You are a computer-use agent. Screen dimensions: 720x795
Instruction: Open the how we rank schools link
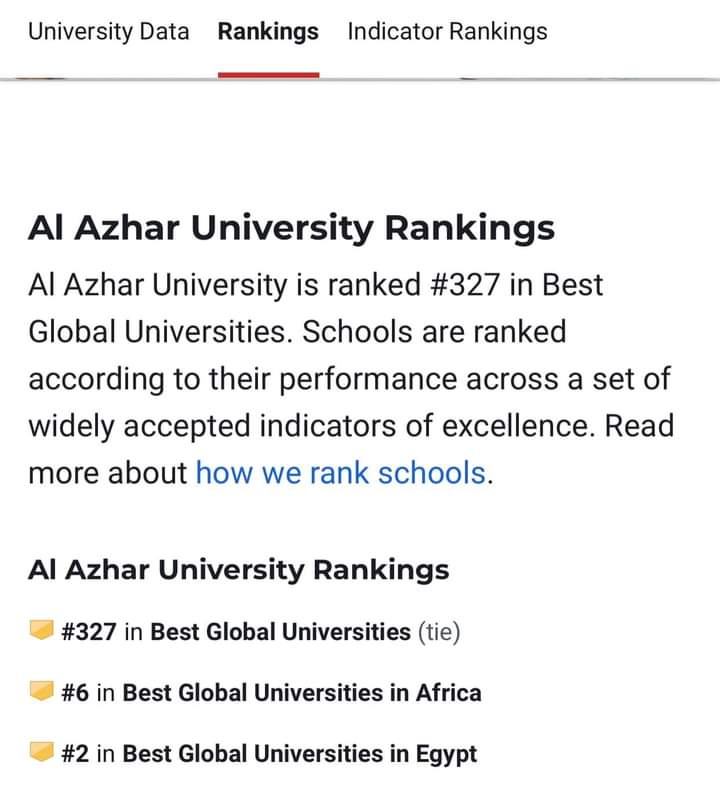[x=341, y=473]
